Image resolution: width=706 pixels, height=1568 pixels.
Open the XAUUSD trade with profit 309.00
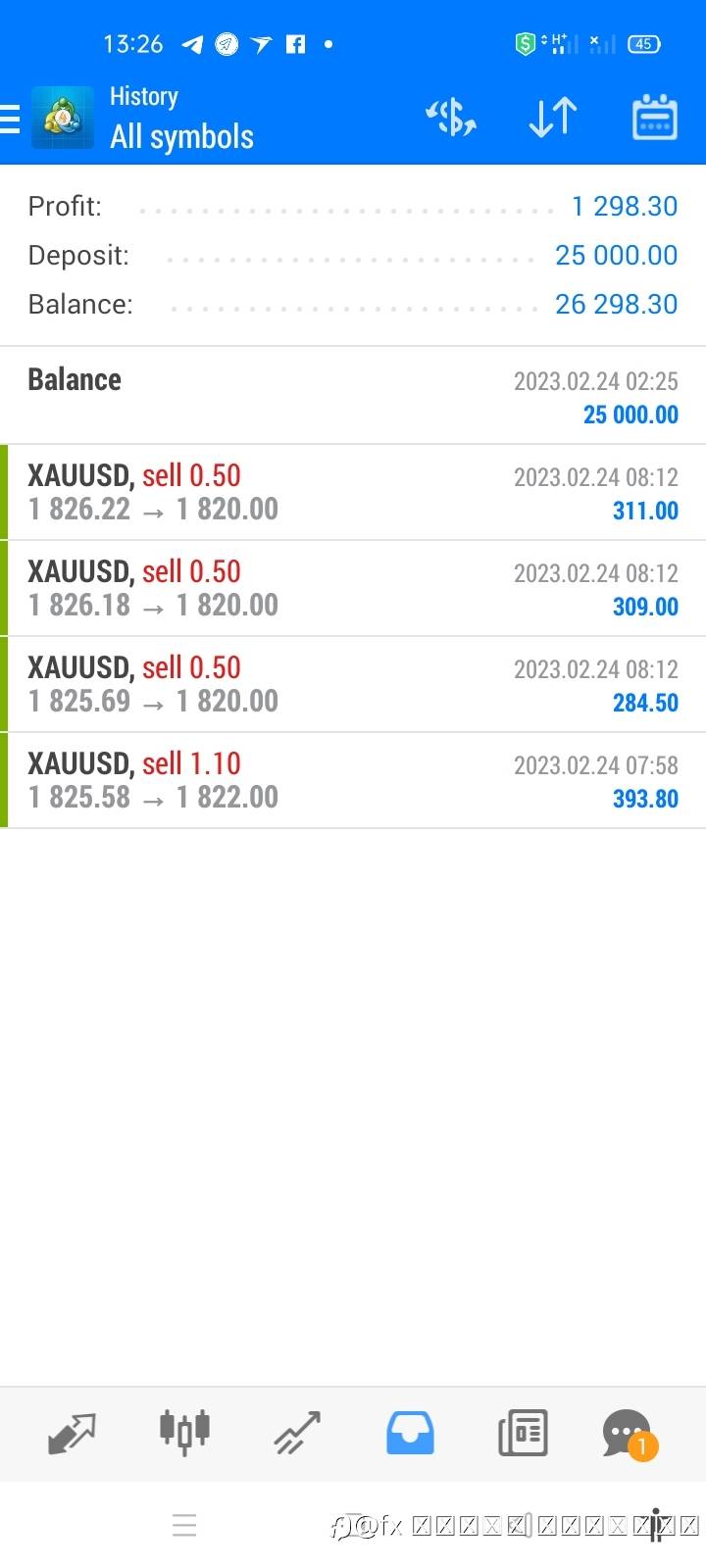(353, 588)
